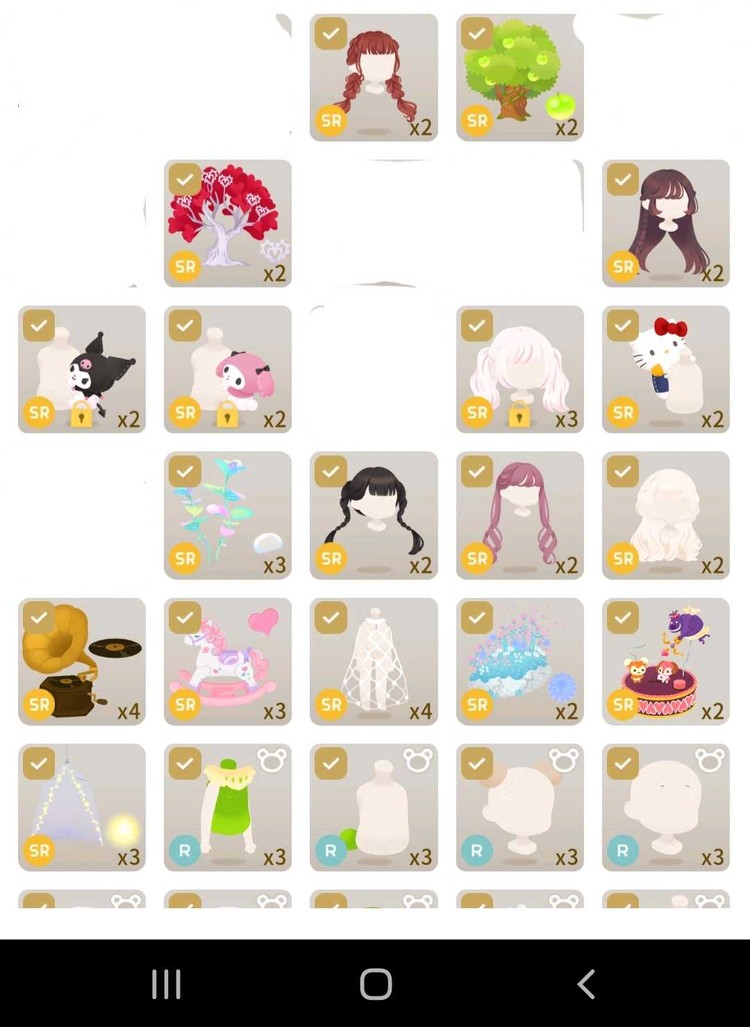Select the pink rocking horse item
The image size is (750, 1027).
pyautogui.click(x=227, y=661)
